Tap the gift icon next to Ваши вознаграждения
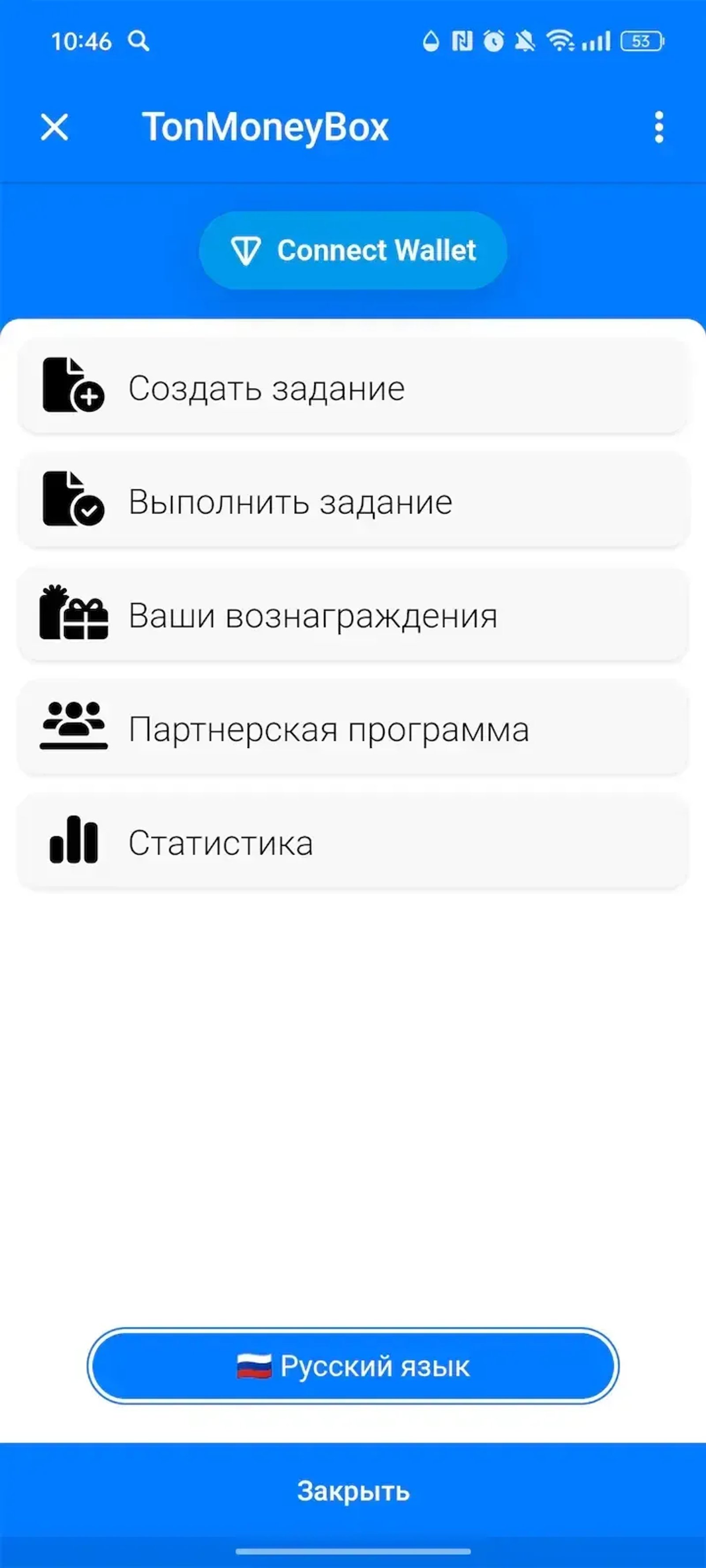 pyautogui.click(x=73, y=615)
